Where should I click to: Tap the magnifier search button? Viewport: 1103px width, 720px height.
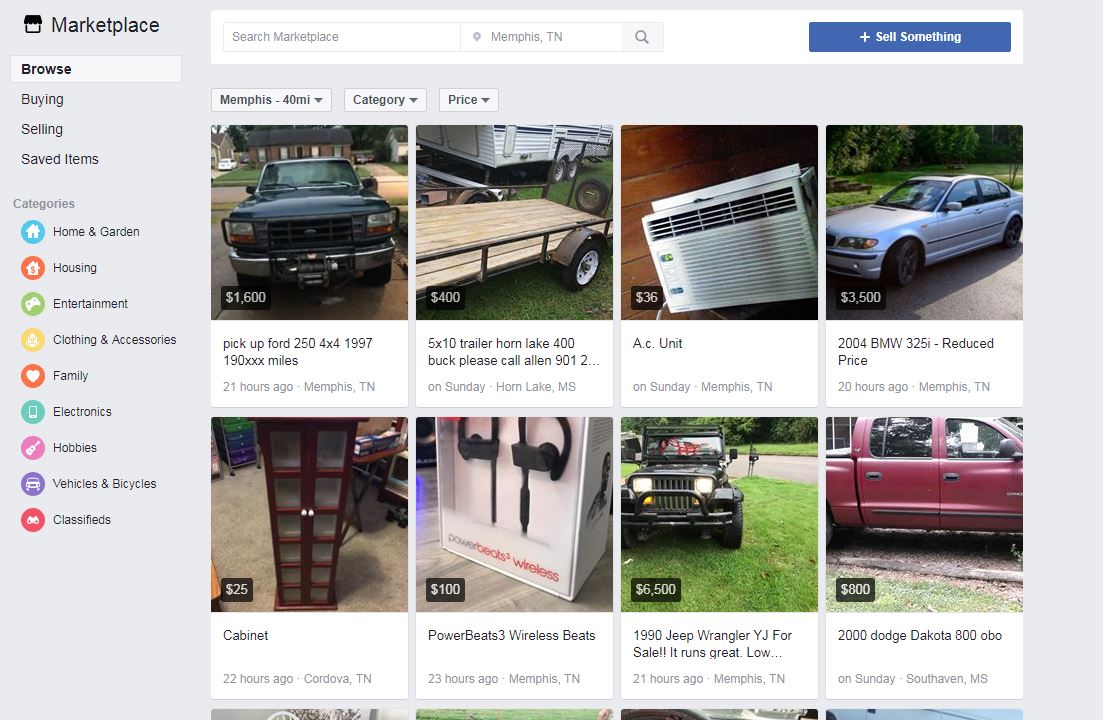pyautogui.click(x=642, y=37)
